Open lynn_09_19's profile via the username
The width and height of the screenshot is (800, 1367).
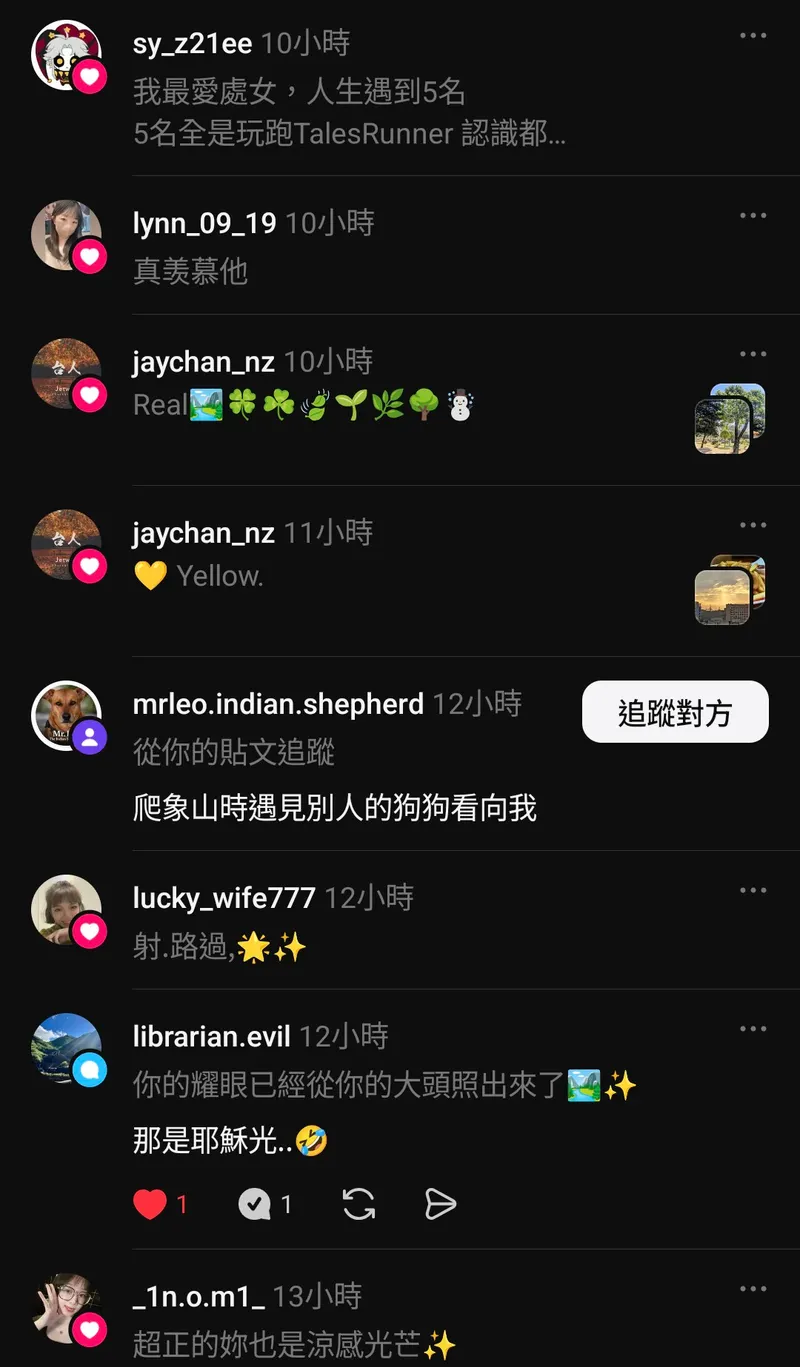point(201,222)
